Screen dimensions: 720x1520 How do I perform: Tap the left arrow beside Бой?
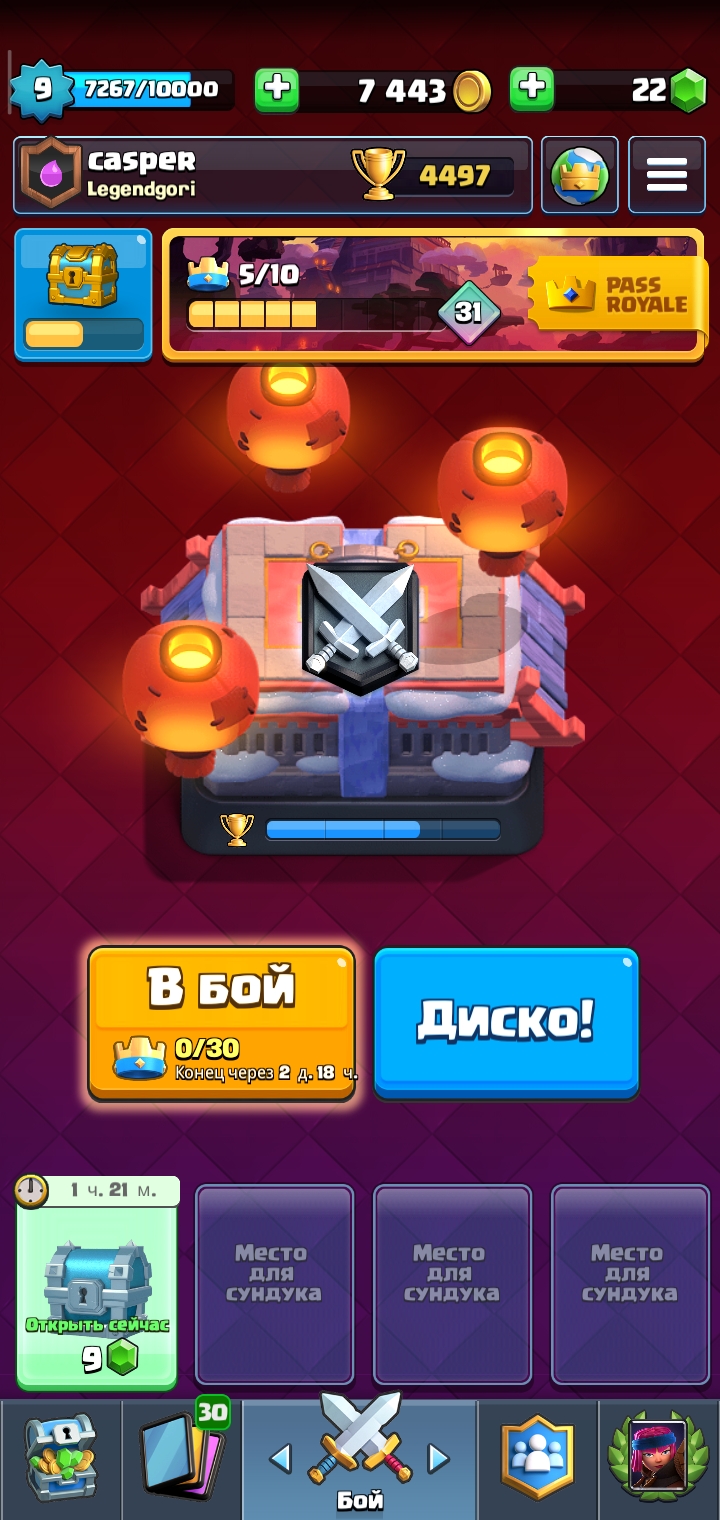click(x=281, y=1458)
